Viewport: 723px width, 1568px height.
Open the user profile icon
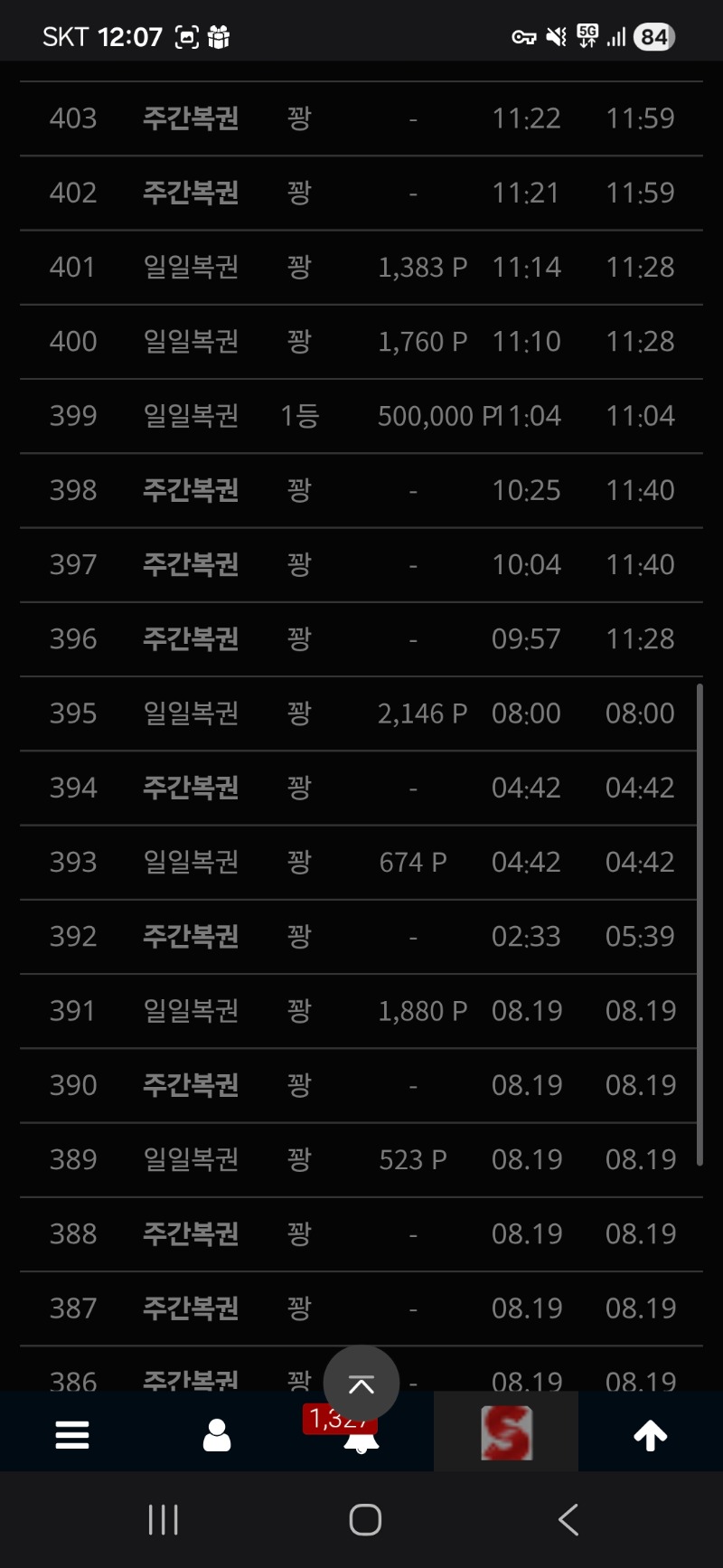coord(217,1435)
